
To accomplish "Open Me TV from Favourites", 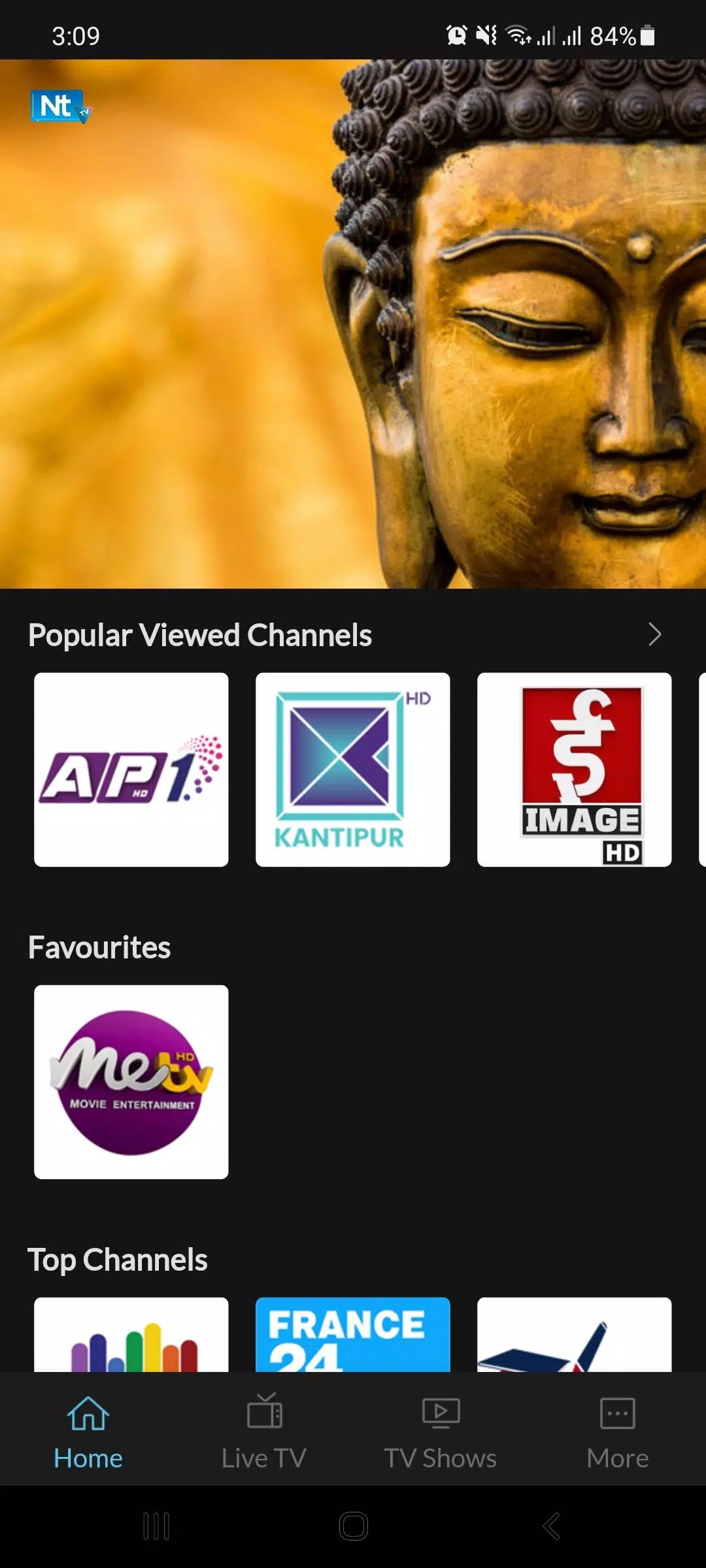I will (131, 1081).
